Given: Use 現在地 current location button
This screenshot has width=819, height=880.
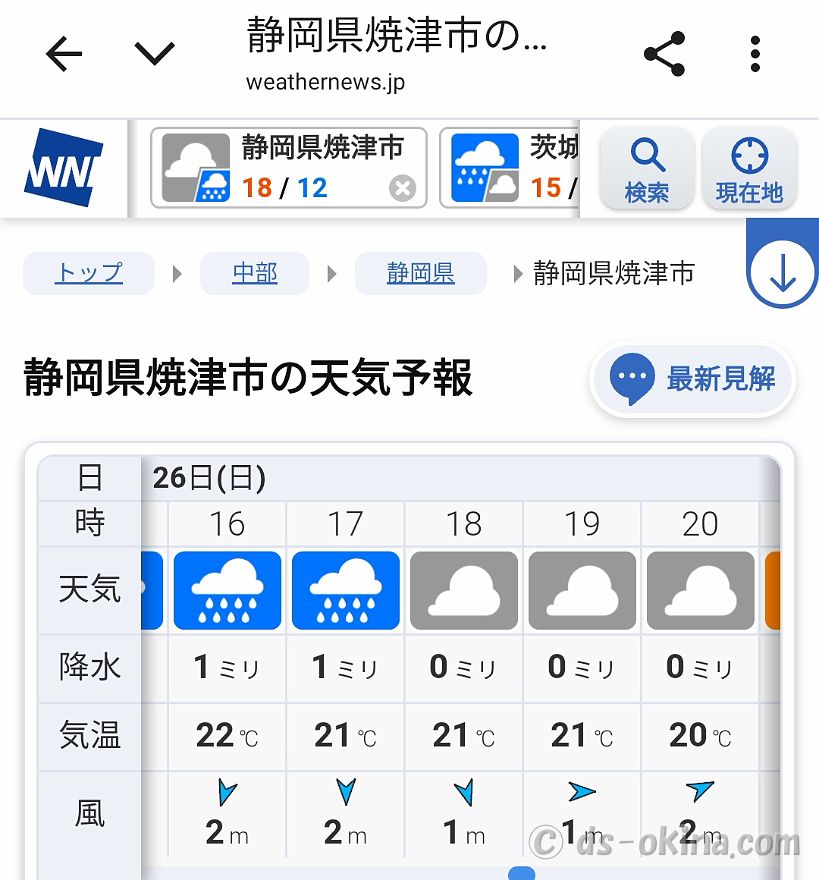Looking at the screenshot, I should pos(749,168).
